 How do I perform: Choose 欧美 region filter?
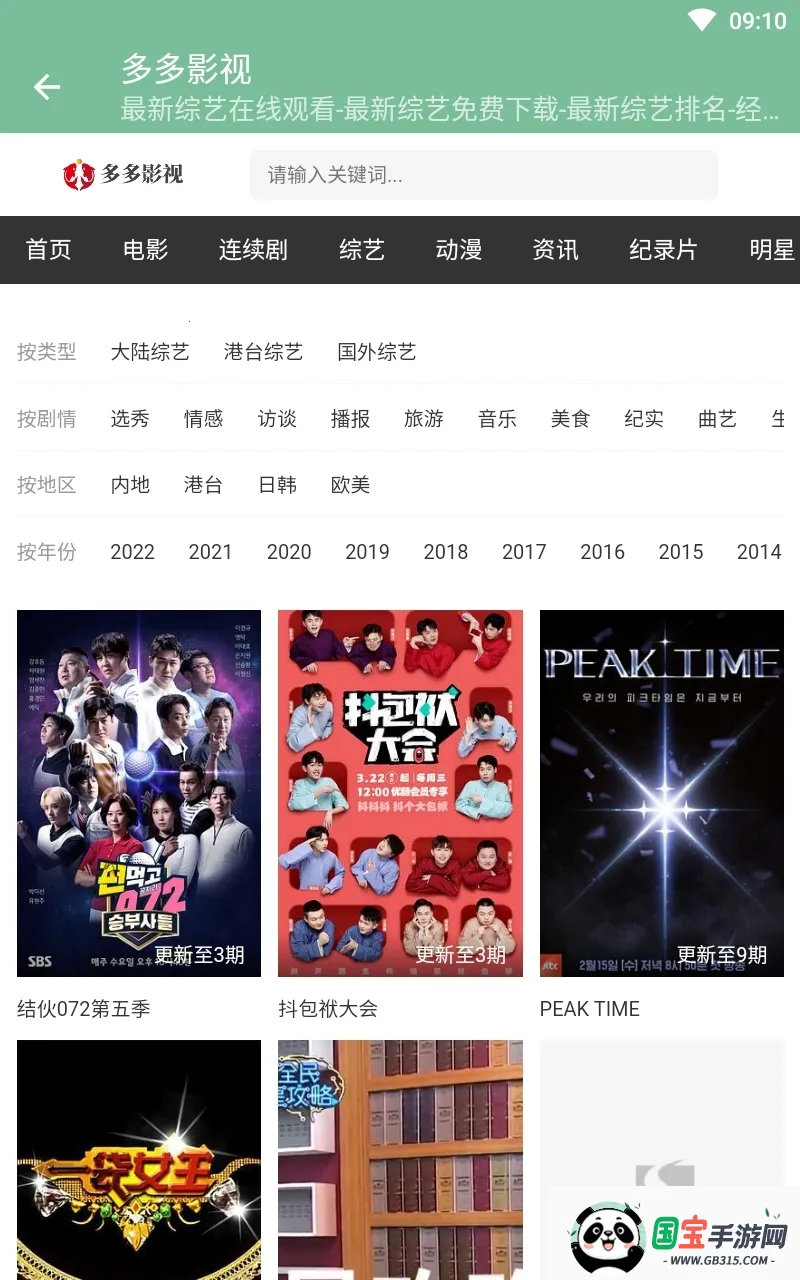351,485
